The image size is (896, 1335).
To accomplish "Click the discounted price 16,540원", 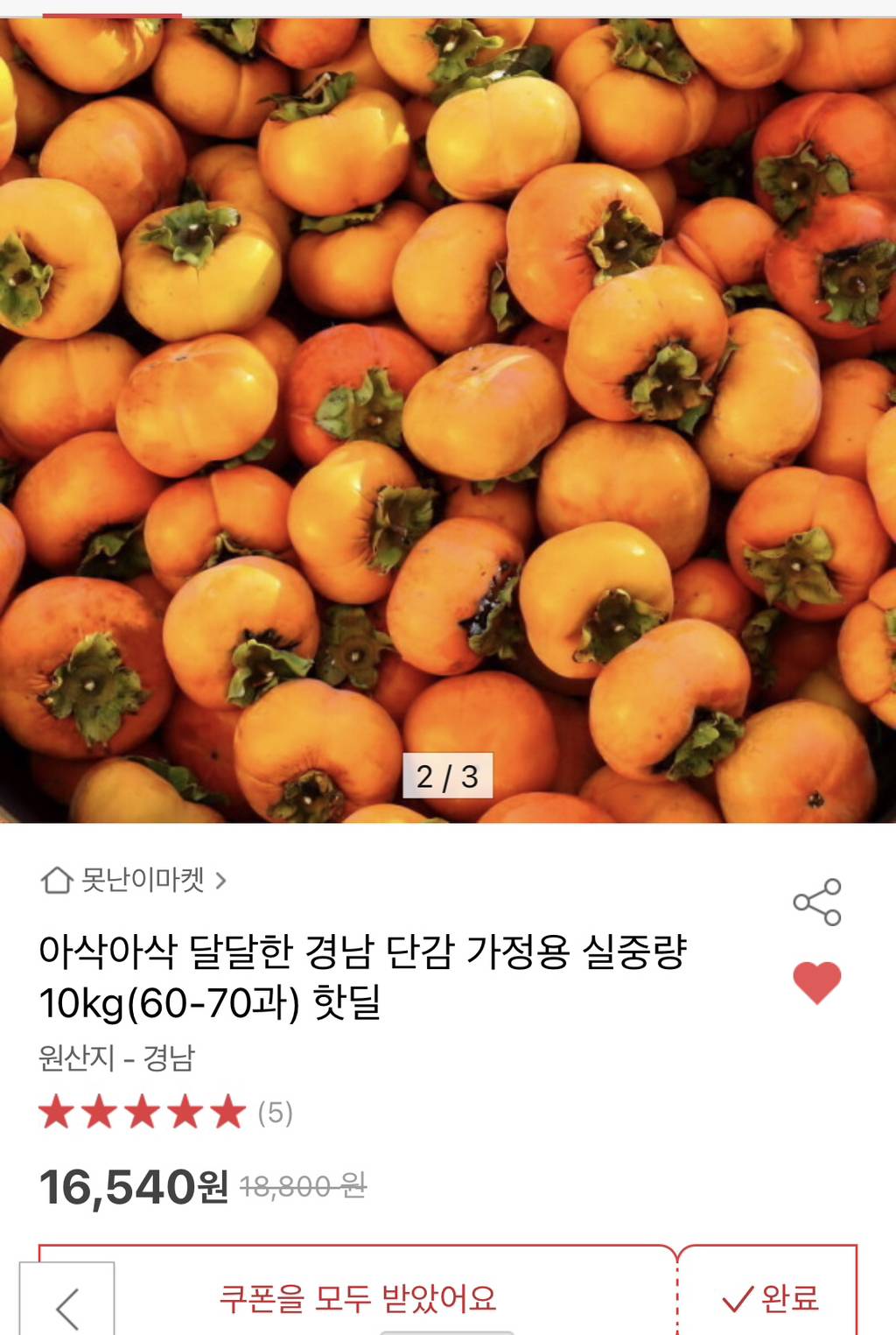I will [x=131, y=1186].
